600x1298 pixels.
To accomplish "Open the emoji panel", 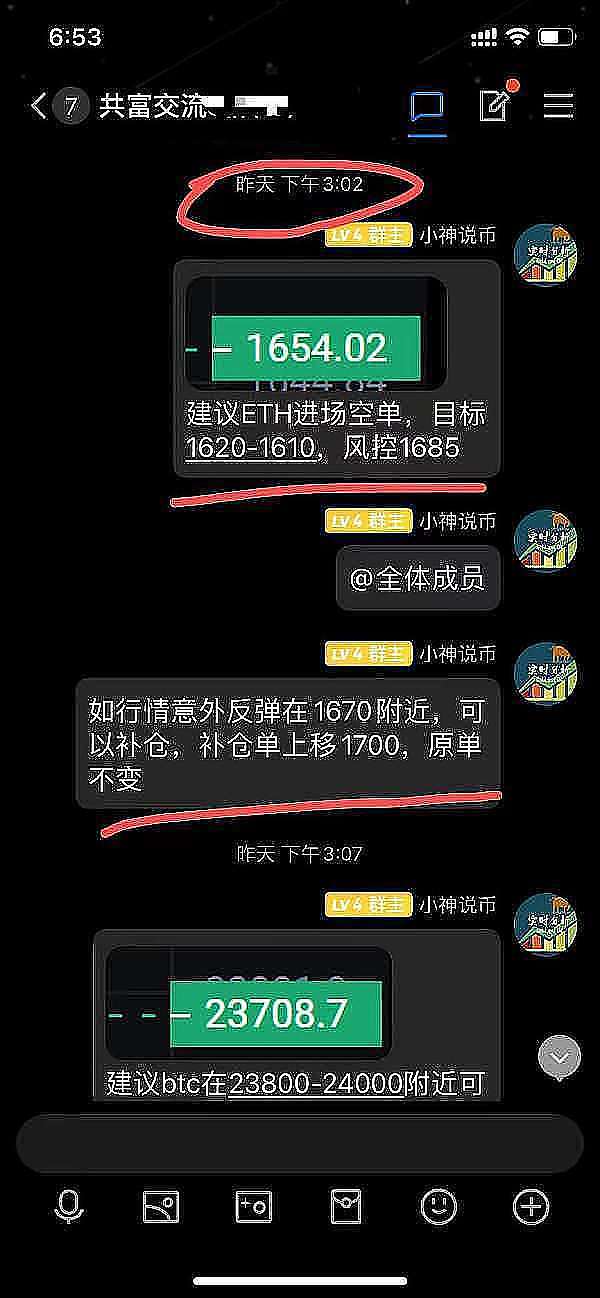I will pyautogui.click(x=438, y=1207).
